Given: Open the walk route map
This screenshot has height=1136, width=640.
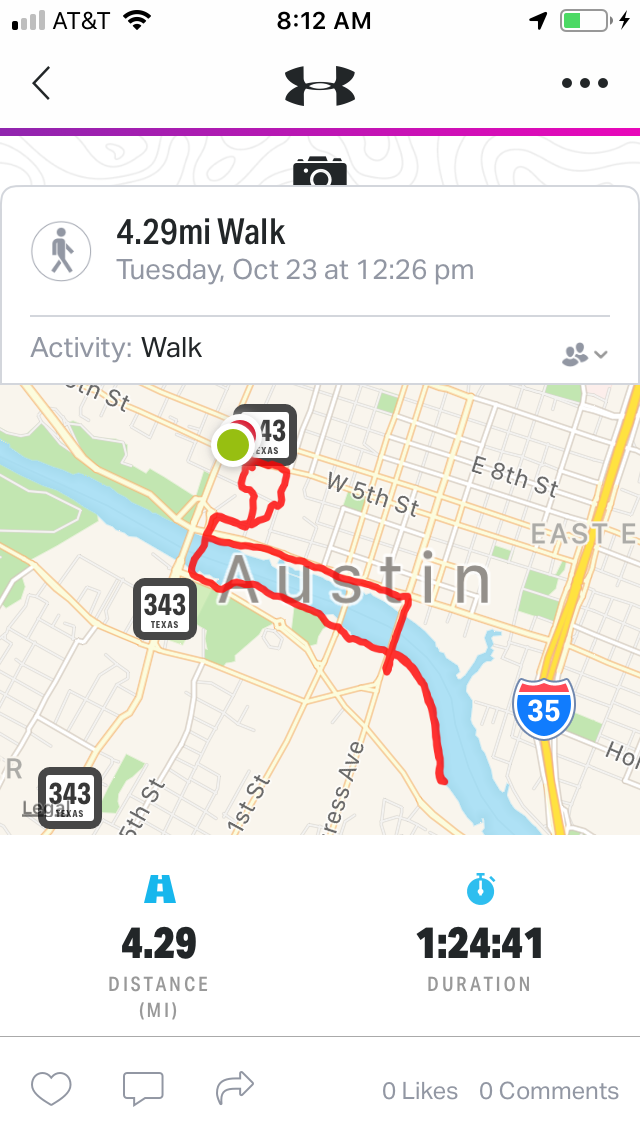Looking at the screenshot, I should [320, 609].
